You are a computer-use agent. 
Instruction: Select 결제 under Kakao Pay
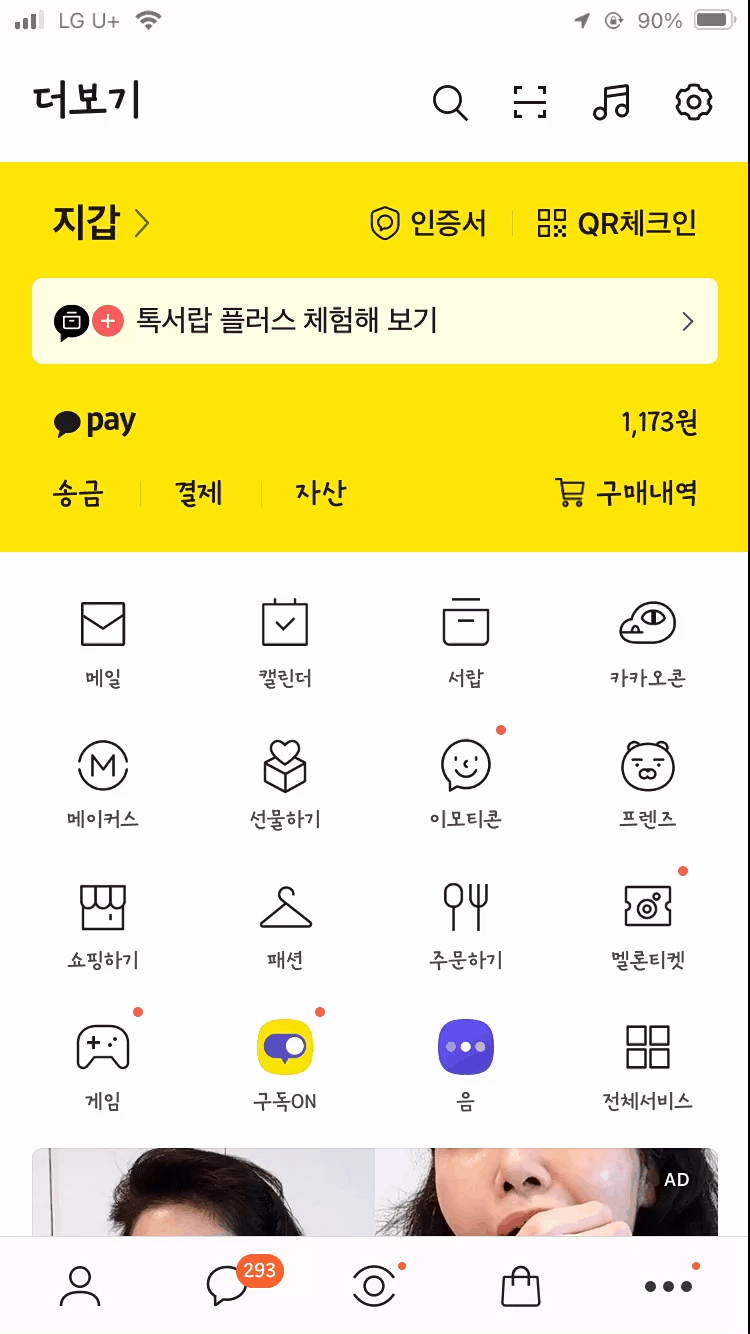tap(199, 493)
